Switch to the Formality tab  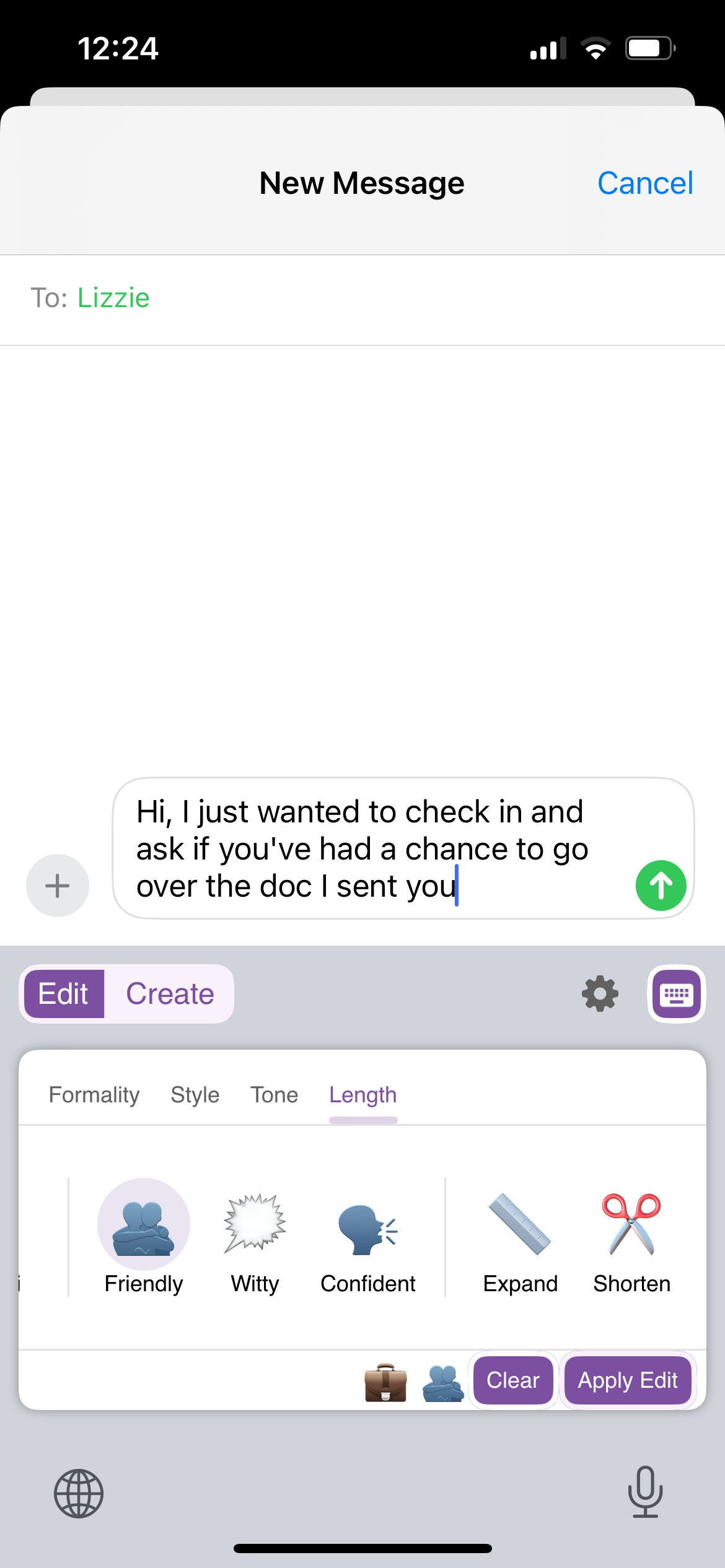tap(94, 1095)
